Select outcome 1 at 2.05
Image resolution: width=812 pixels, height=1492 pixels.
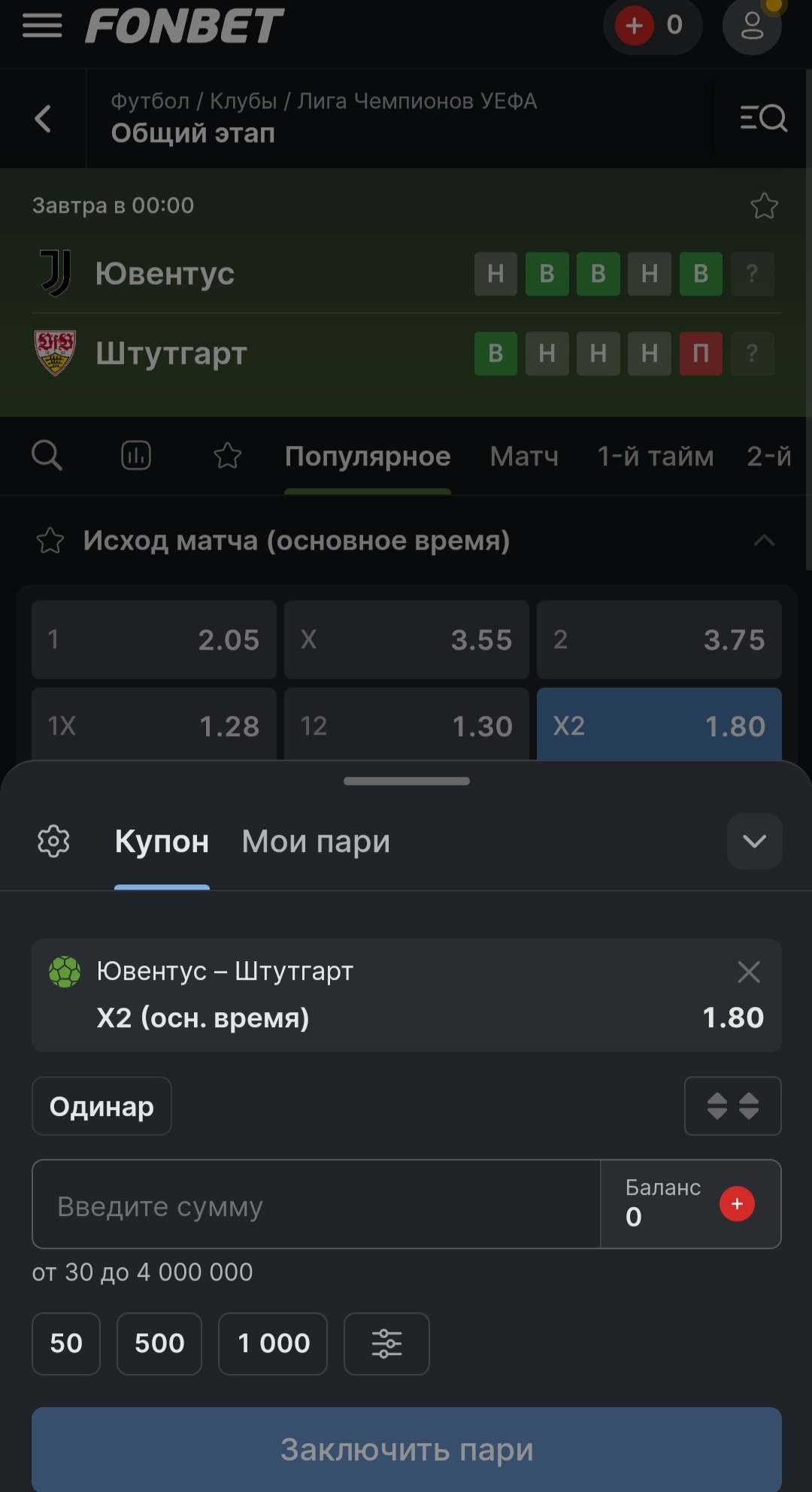click(154, 639)
